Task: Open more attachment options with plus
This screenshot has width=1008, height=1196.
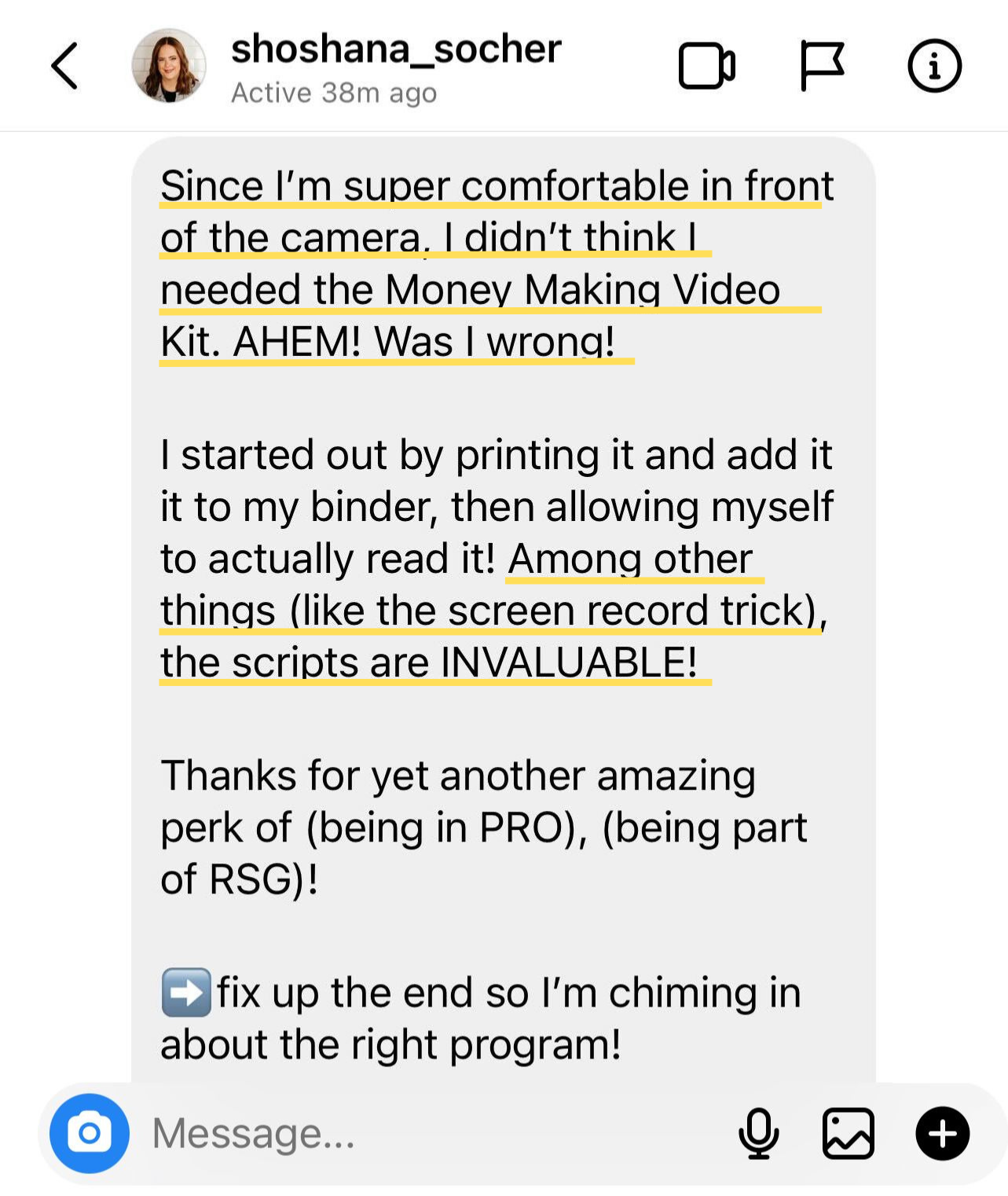Action: pos(942,1132)
